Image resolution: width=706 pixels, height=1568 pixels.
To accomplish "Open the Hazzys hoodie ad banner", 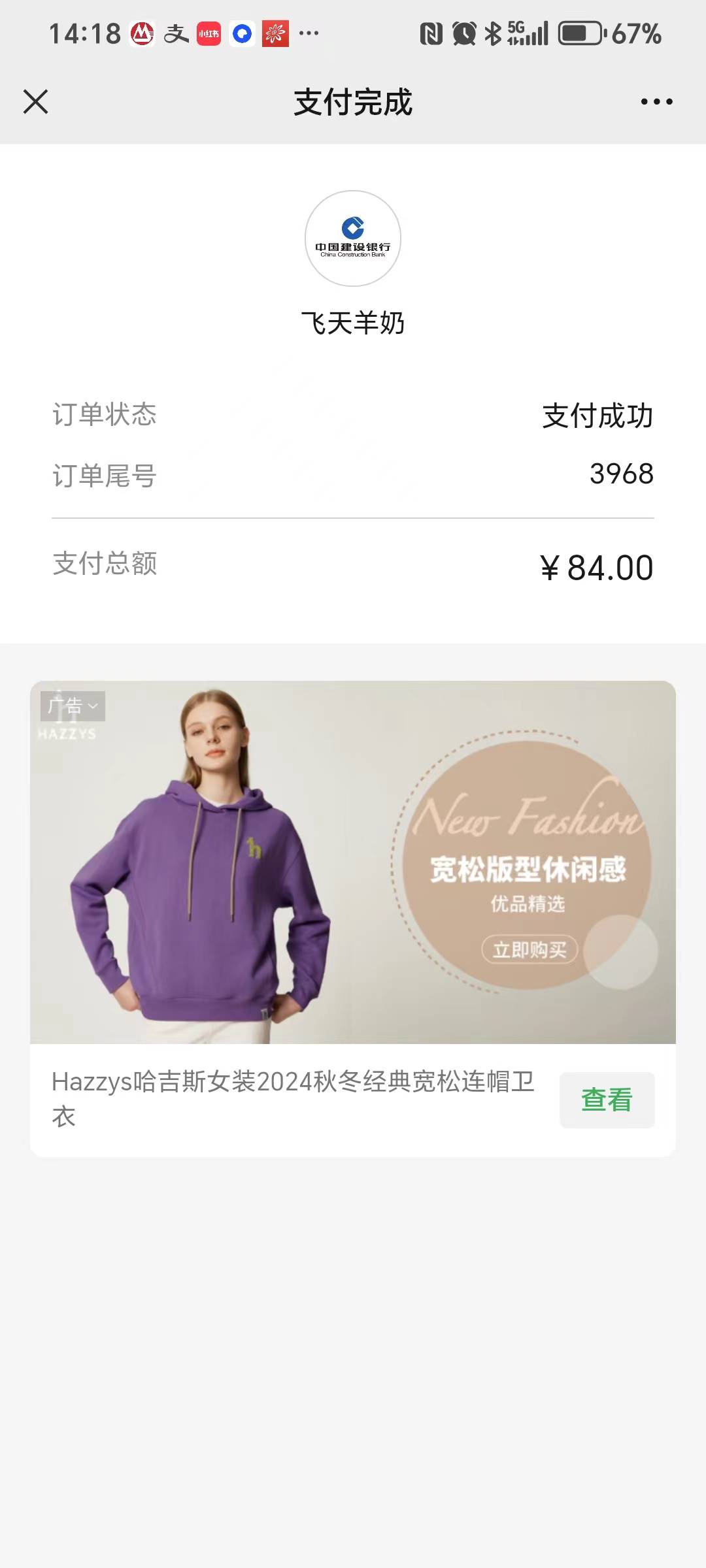I will click(x=353, y=862).
